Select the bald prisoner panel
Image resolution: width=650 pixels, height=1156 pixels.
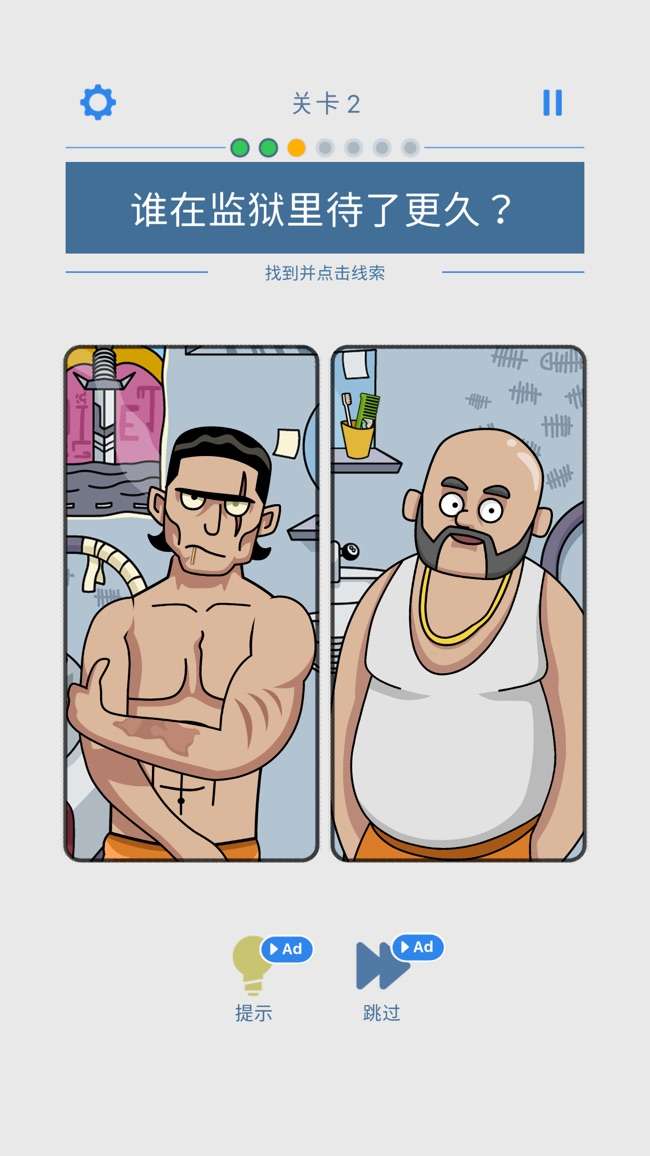[458, 603]
